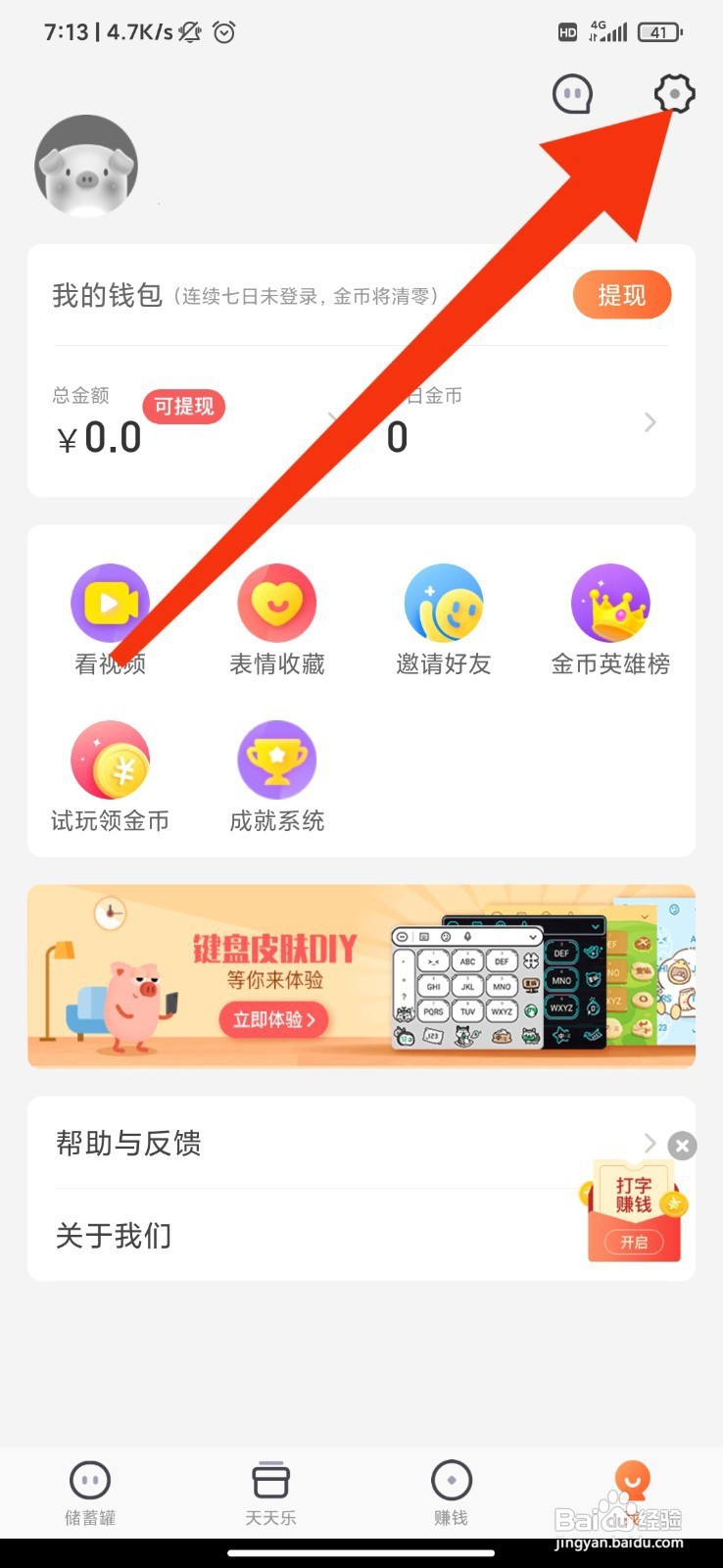Expand today's coin details via its chevron
This screenshot has height=1568, width=723.
click(x=649, y=422)
